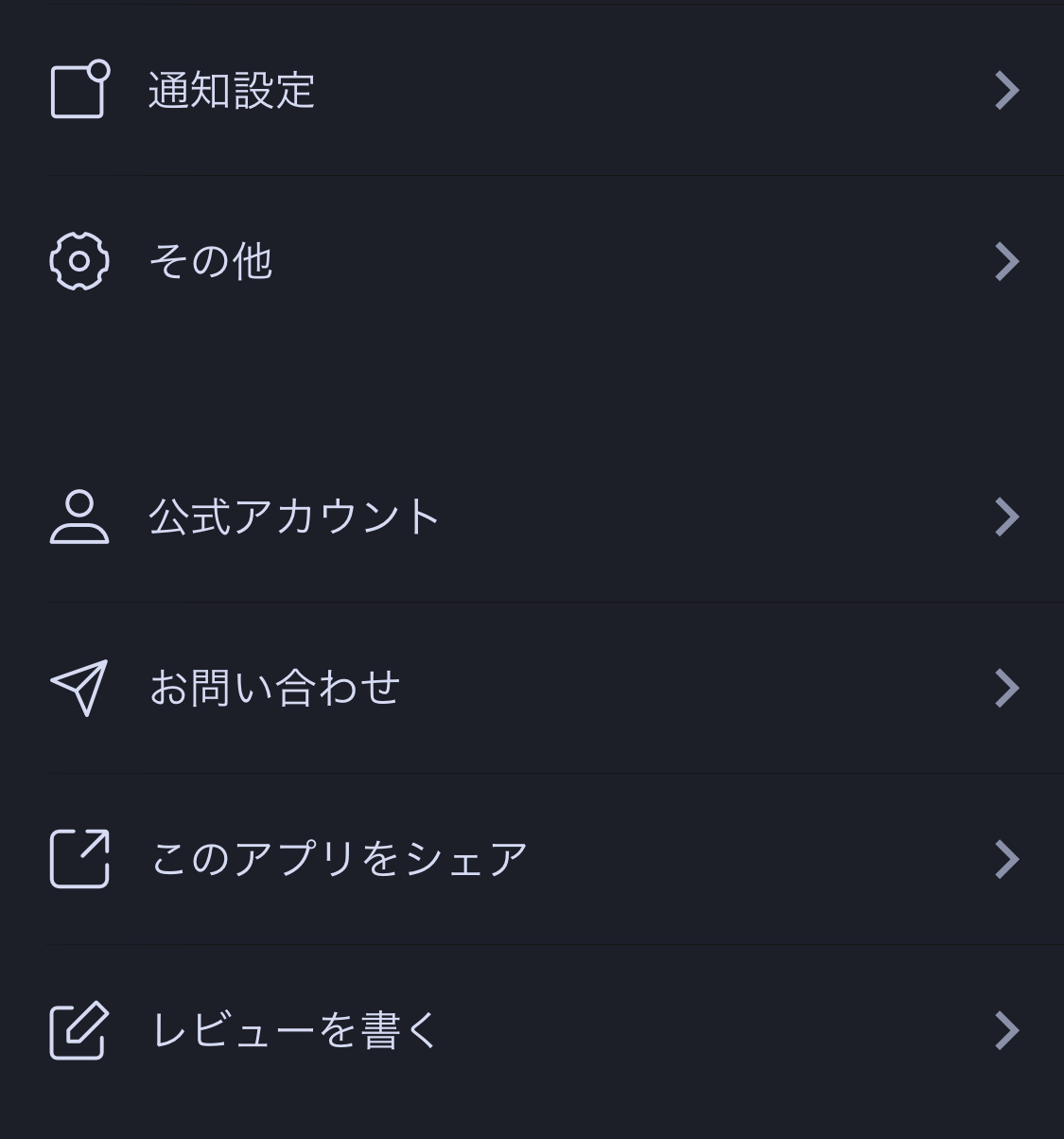Expand 通知設定 using its chevron
This screenshot has width=1064, height=1139.
coord(1005,90)
